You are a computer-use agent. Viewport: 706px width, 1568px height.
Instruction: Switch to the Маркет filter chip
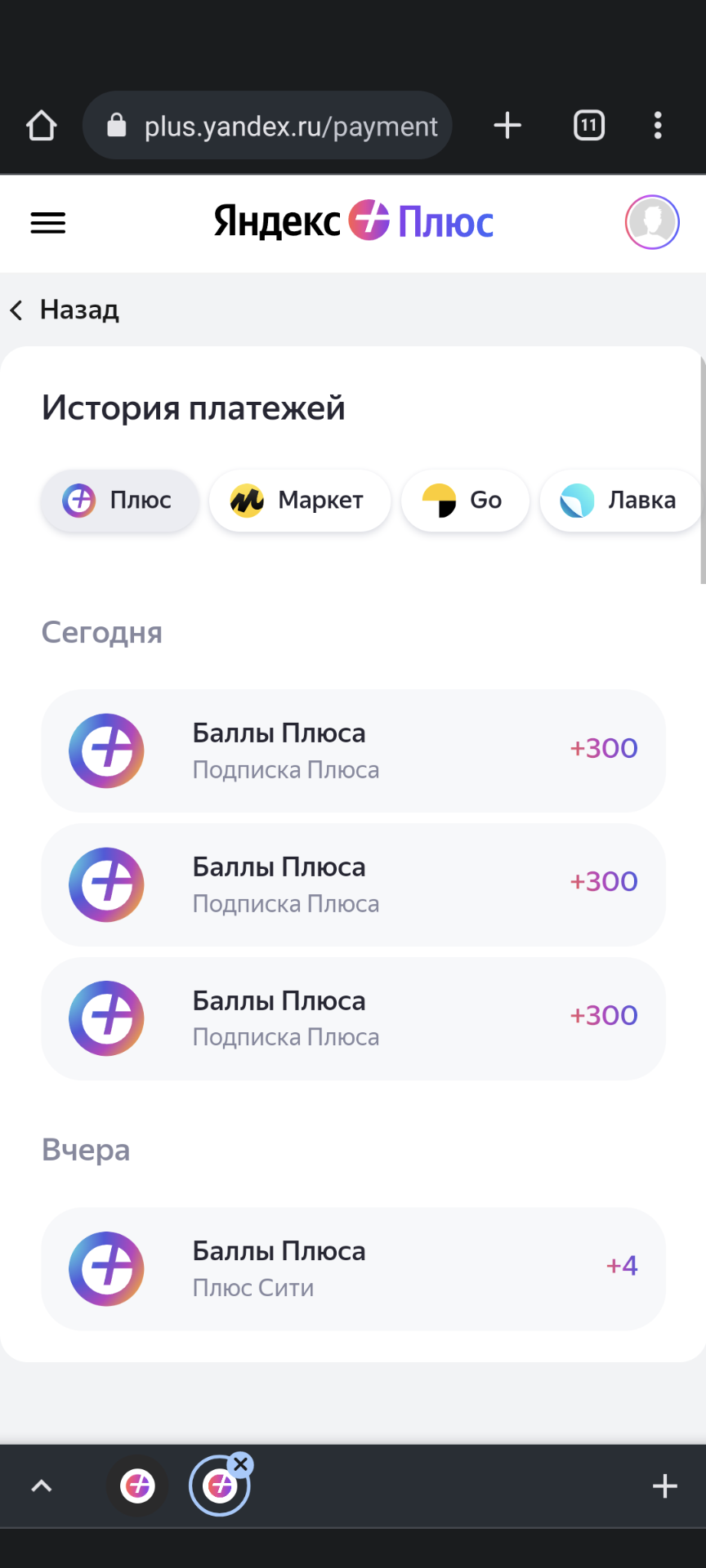(300, 501)
